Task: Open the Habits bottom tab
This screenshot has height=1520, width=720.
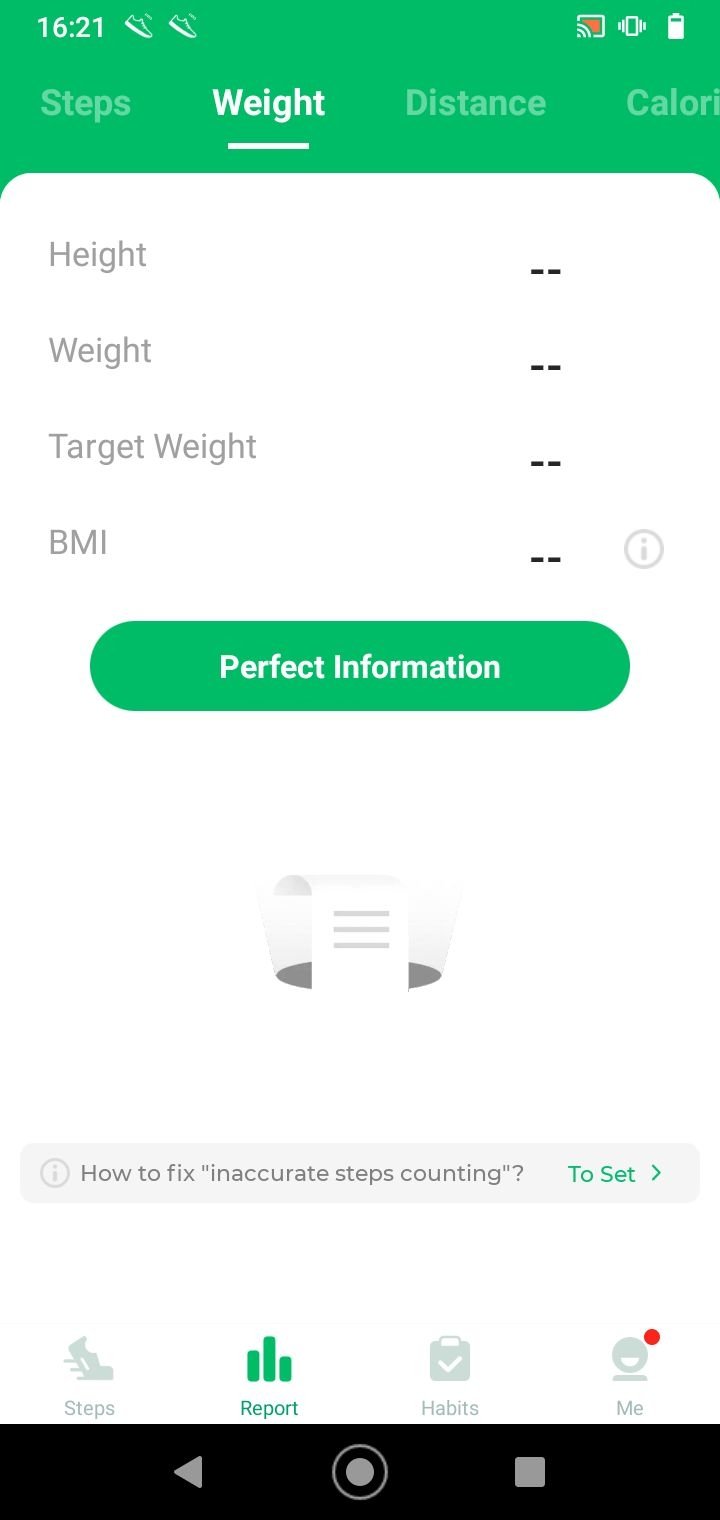Action: 450,1378
